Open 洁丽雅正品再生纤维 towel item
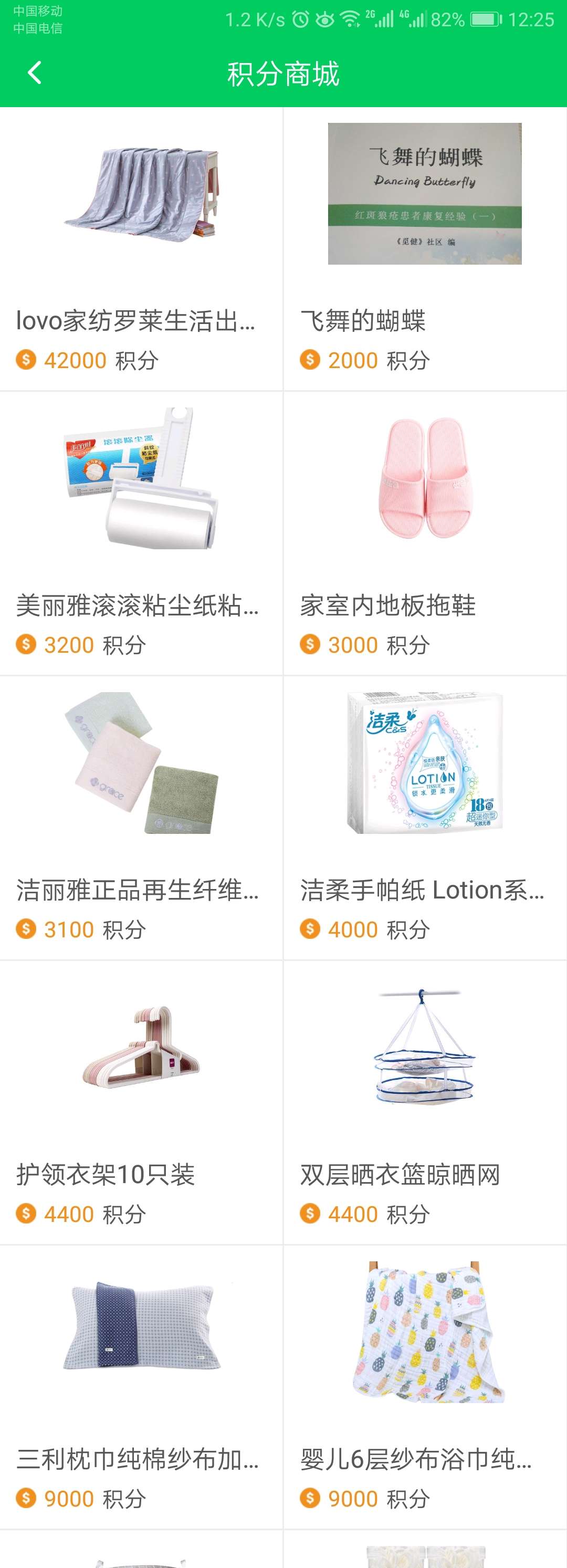 141,818
